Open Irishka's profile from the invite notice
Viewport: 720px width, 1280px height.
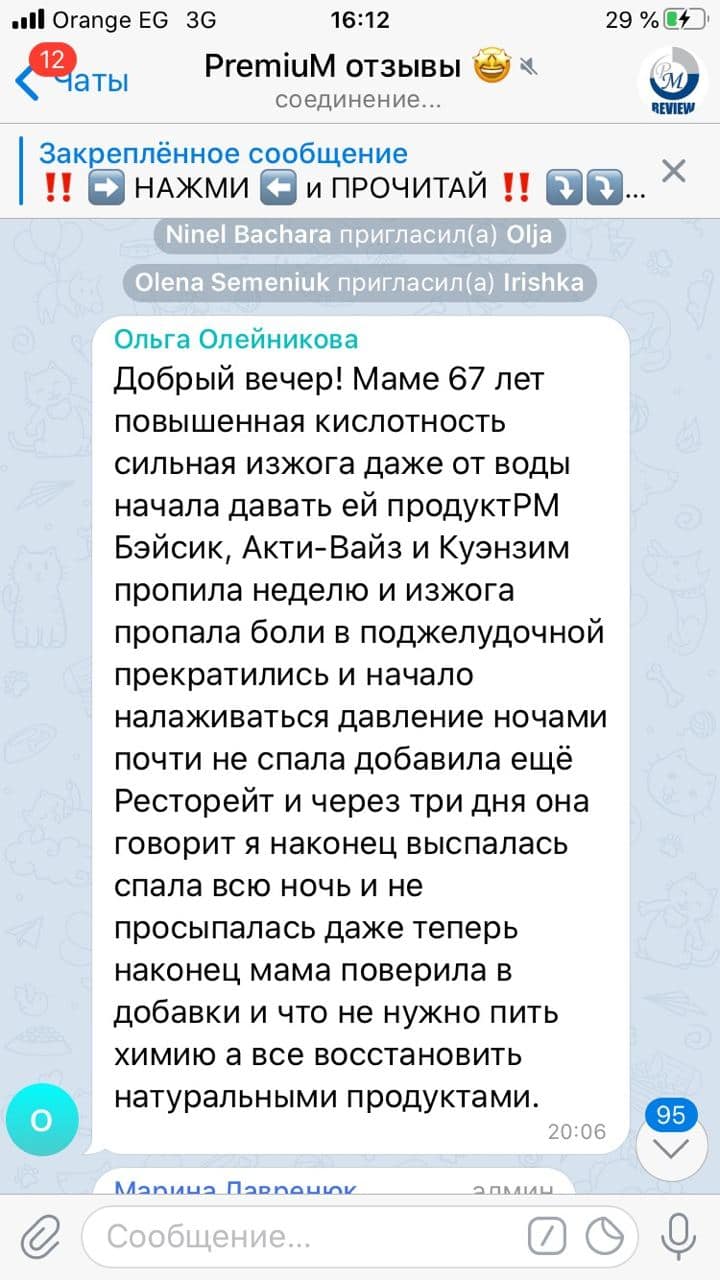[545, 282]
